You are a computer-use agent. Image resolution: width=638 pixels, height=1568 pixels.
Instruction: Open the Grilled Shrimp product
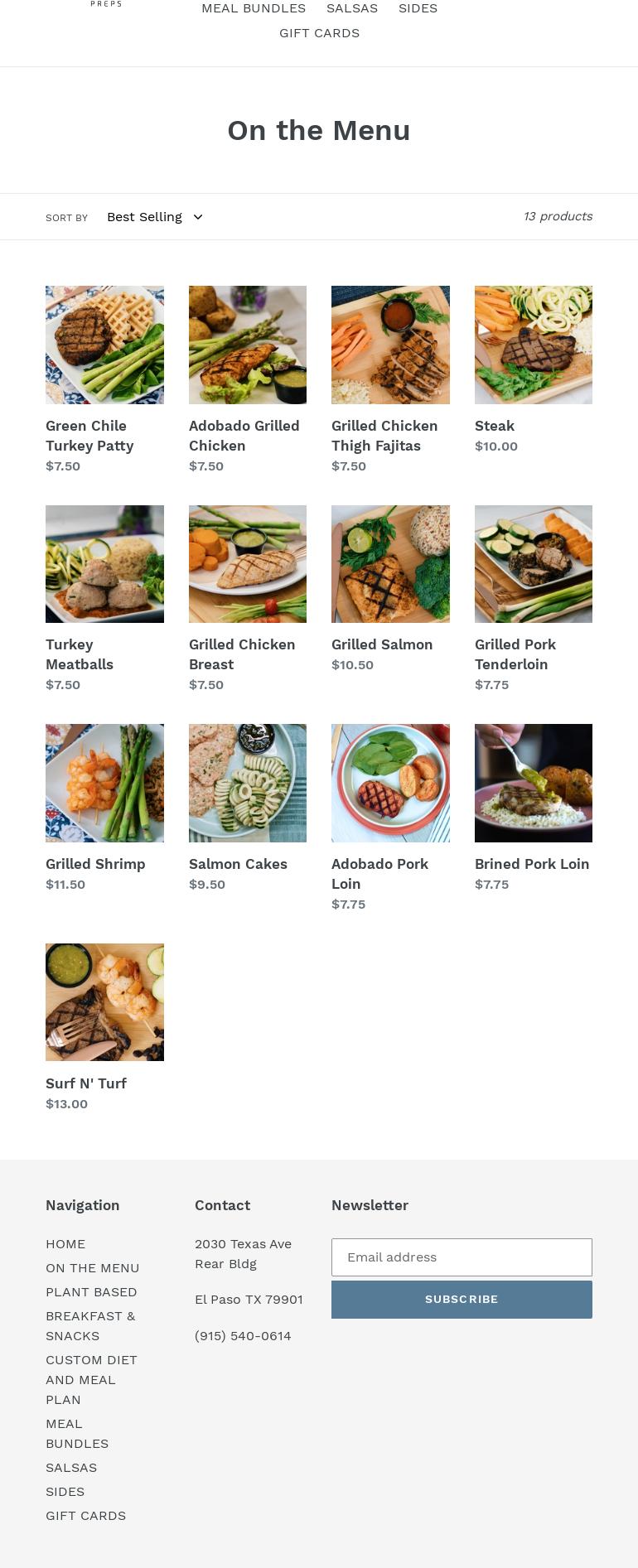pyautogui.click(x=104, y=783)
